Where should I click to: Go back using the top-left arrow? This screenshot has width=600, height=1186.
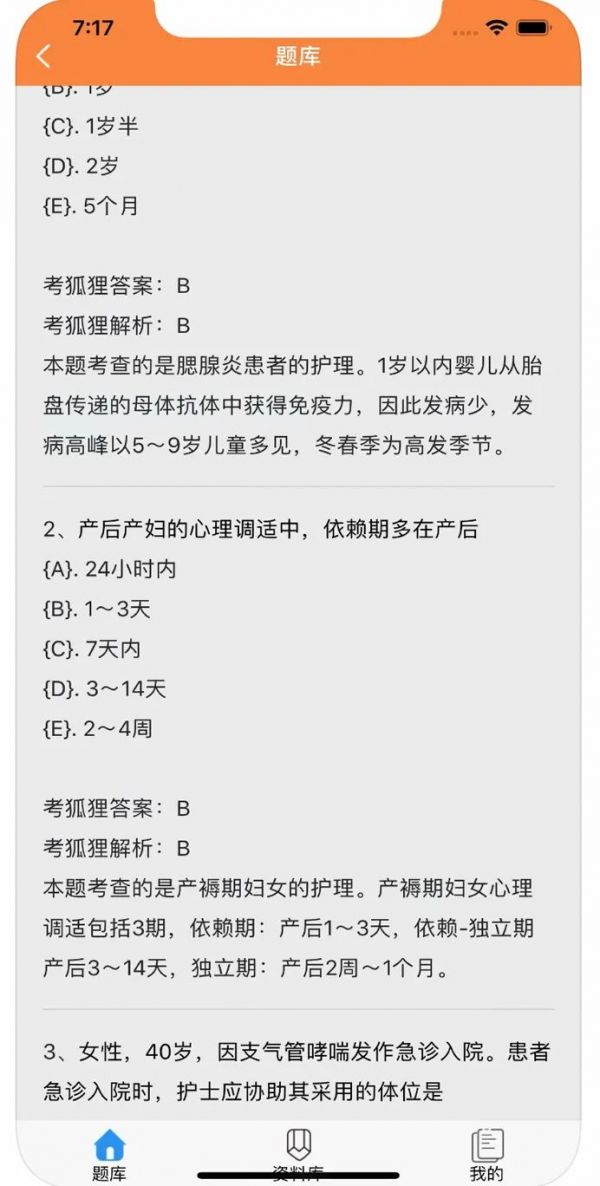(x=43, y=57)
